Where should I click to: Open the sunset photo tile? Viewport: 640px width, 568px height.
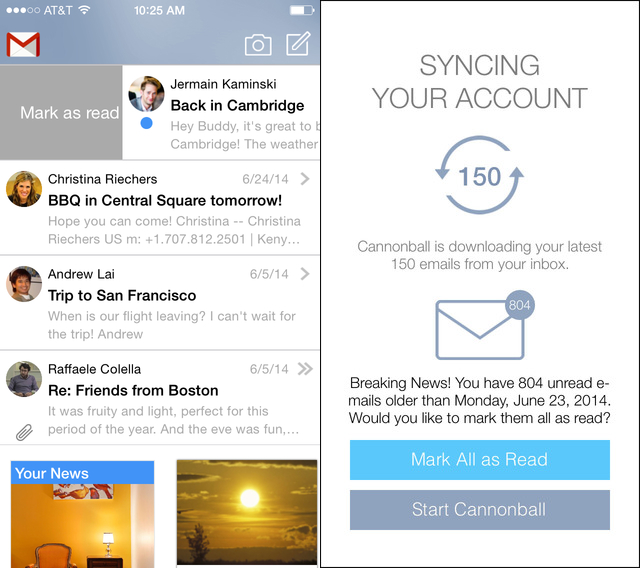[x=247, y=512]
